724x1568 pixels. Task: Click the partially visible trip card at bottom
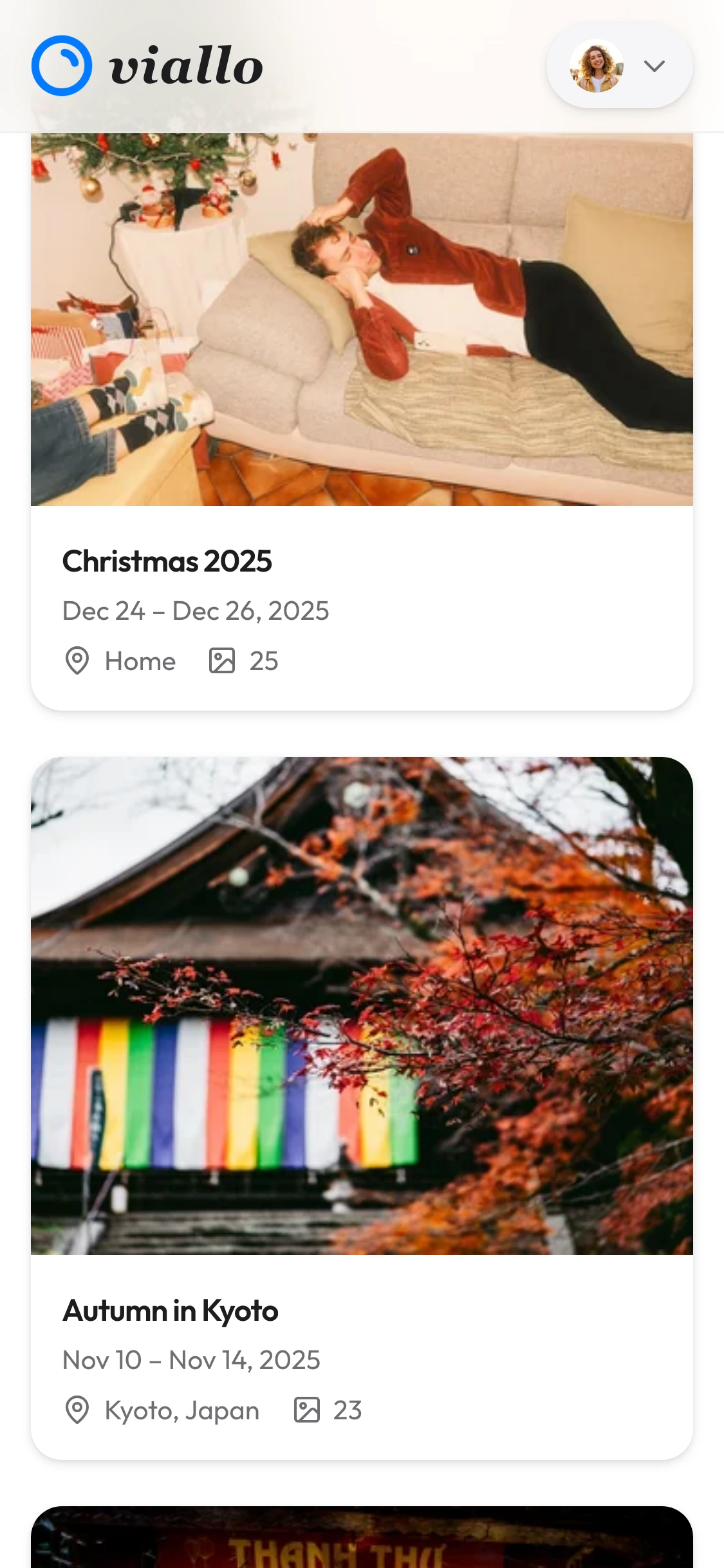pos(362,1545)
